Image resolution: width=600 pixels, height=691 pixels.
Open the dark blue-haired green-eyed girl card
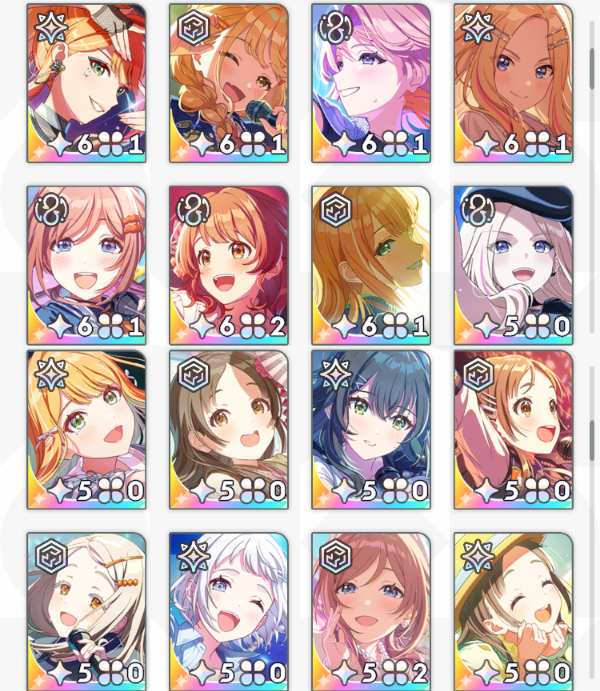click(x=371, y=430)
